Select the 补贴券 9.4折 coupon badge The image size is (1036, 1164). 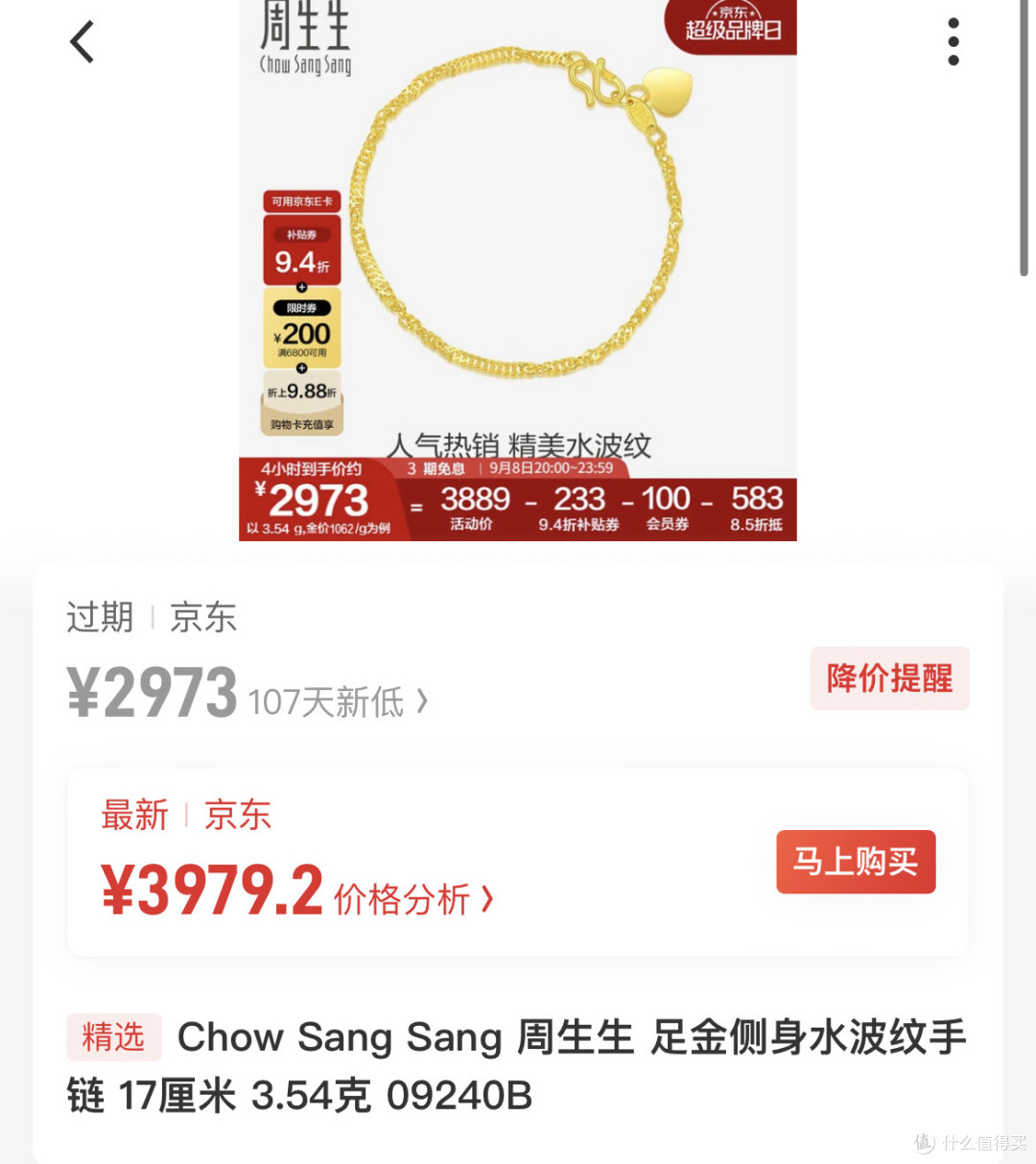click(299, 249)
